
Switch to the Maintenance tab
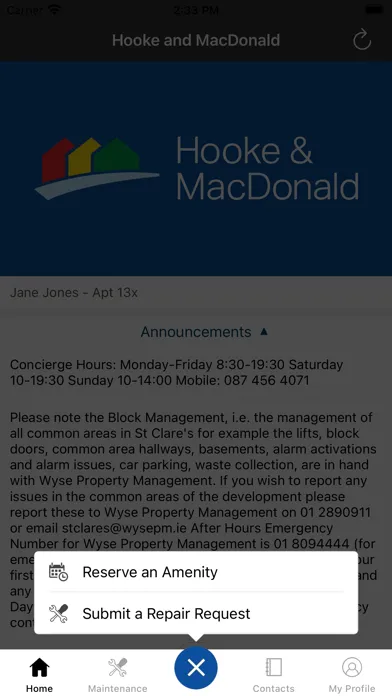pos(118,675)
